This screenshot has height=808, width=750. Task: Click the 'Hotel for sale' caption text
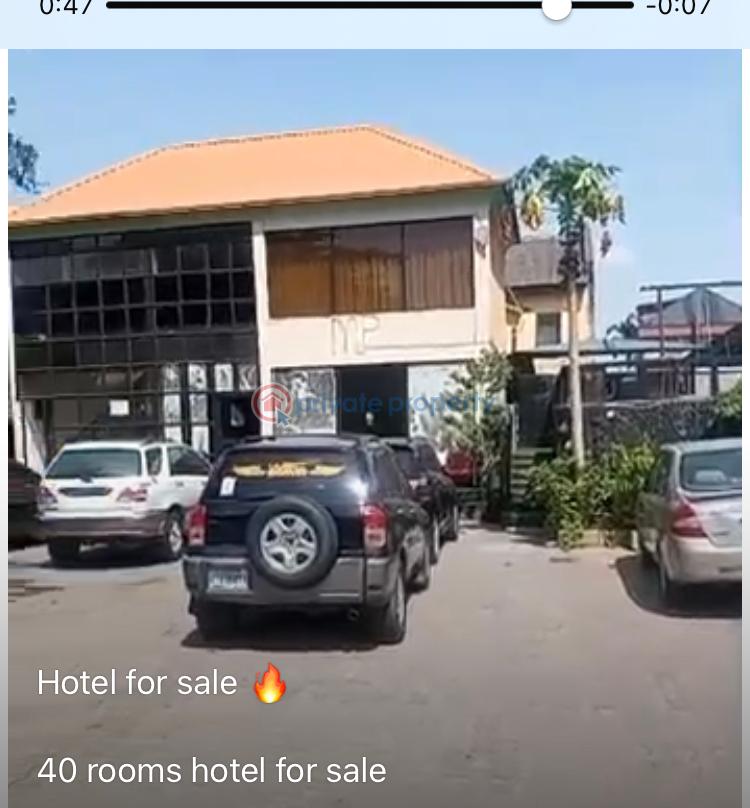point(137,682)
